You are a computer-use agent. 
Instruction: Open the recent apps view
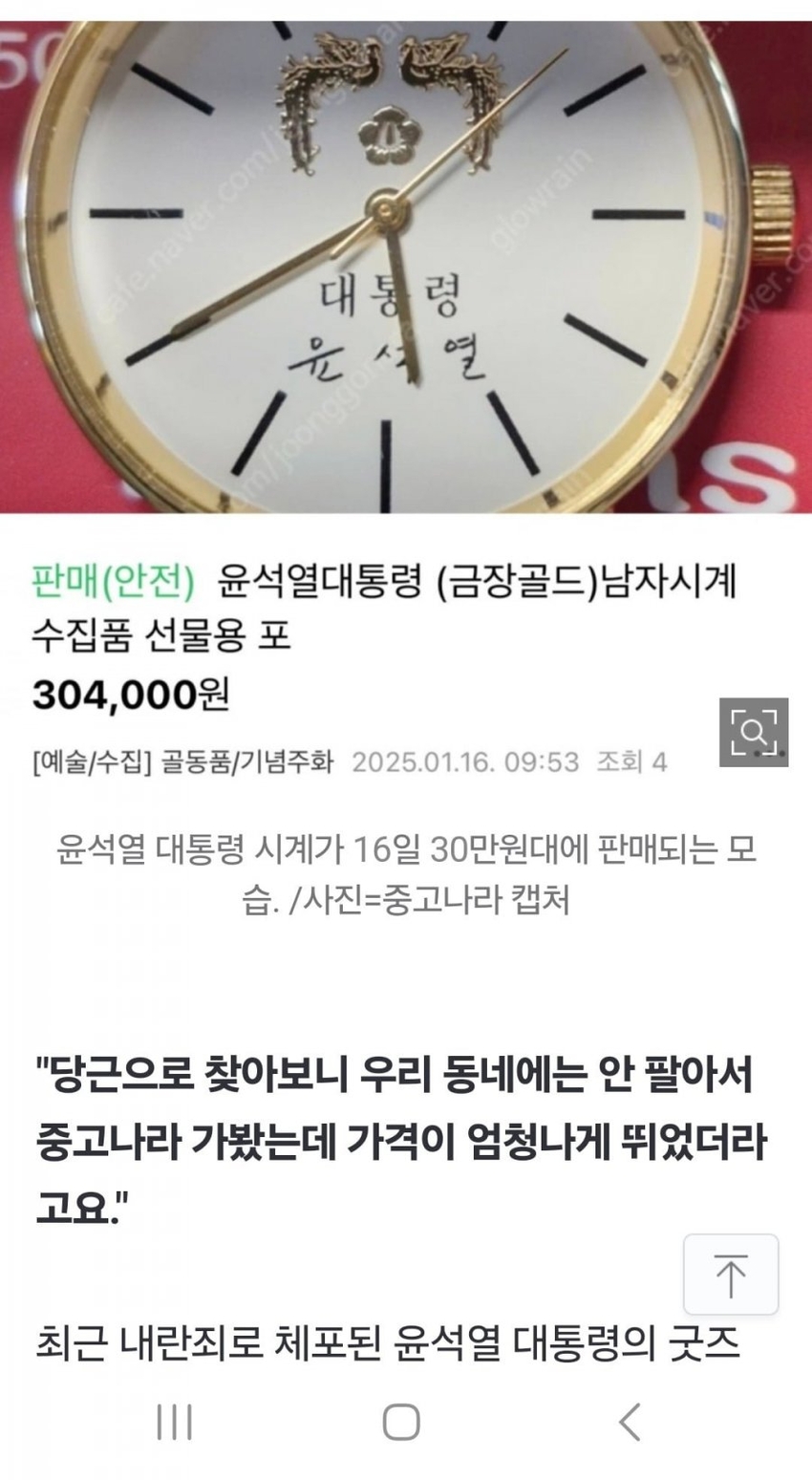click(x=174, y=1422)
